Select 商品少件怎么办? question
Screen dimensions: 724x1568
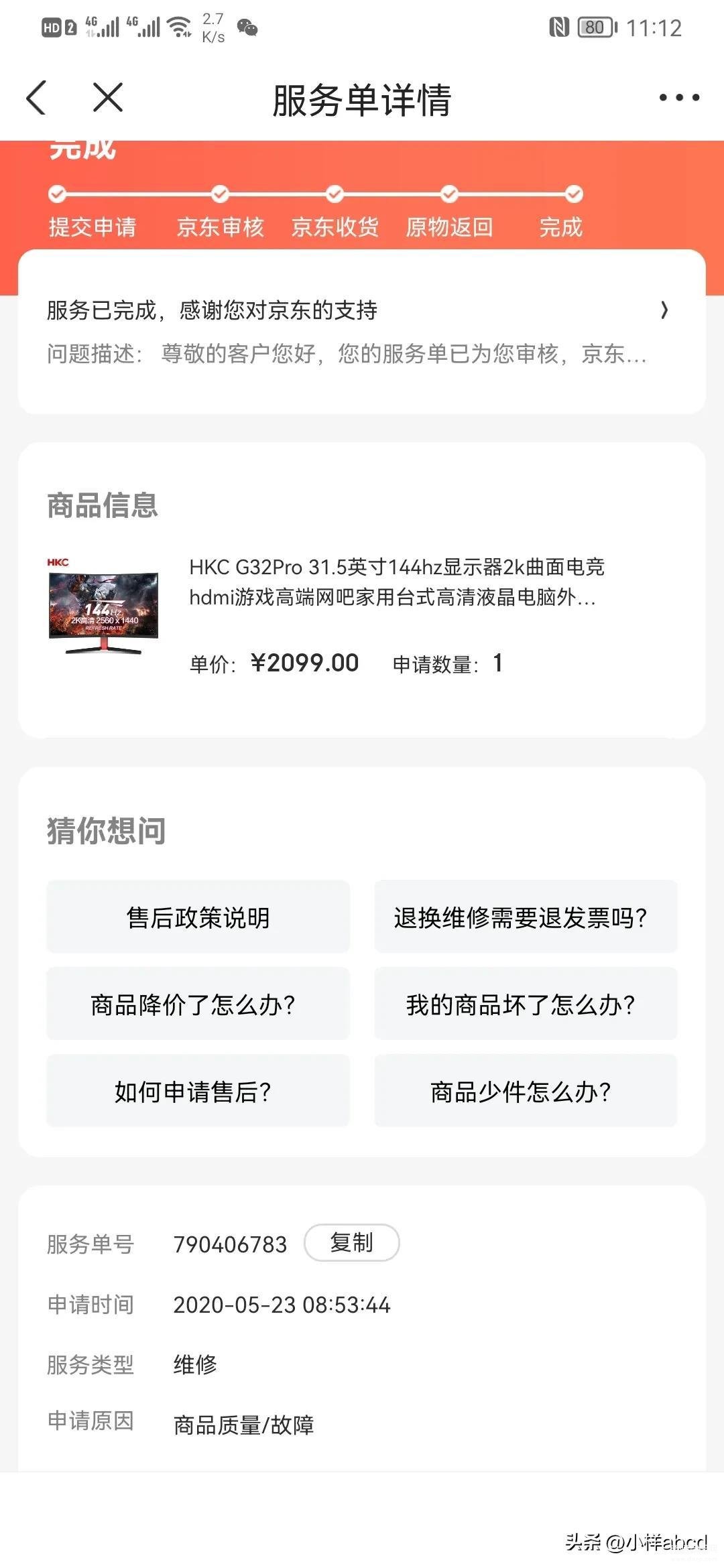point(526,1091)
